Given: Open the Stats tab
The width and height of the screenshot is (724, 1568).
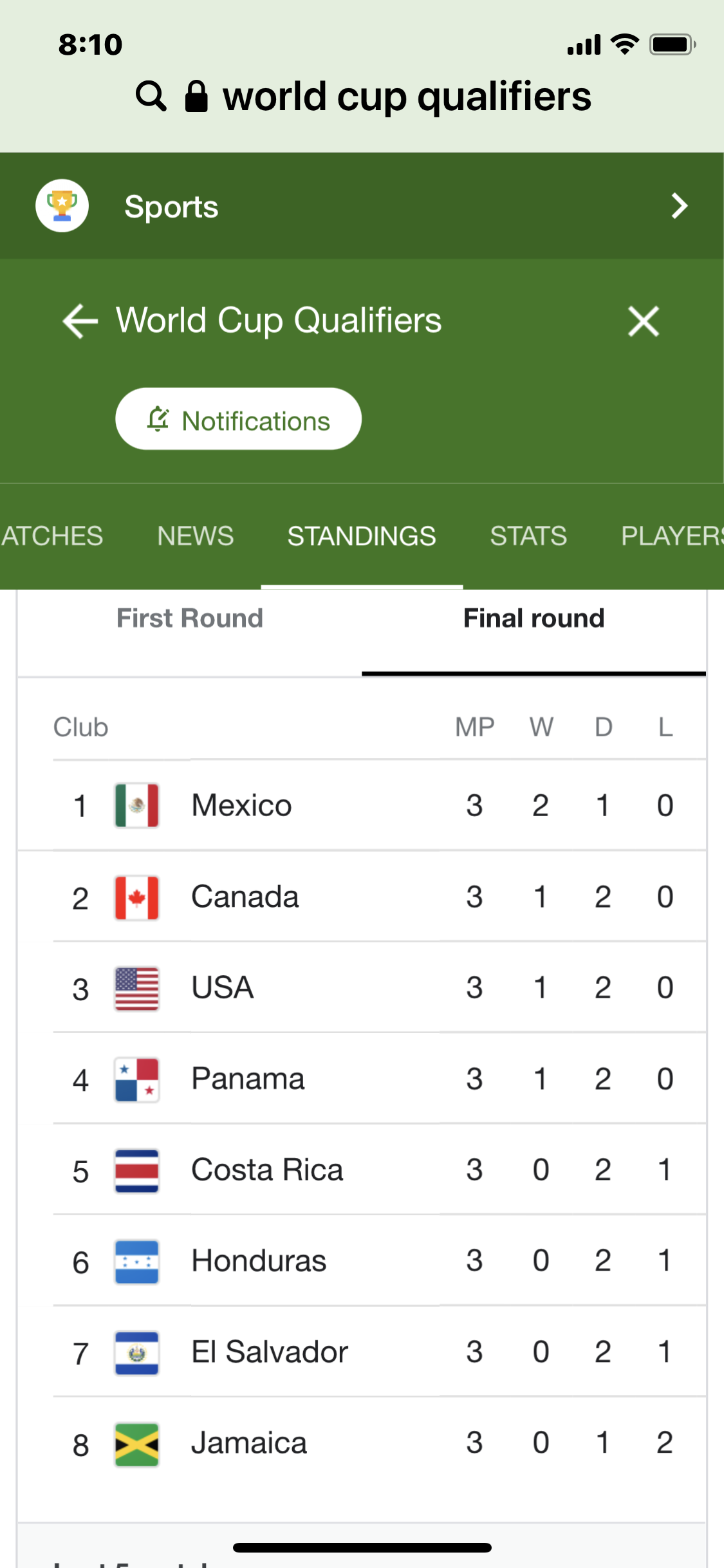Looking at the screenshot, I should pos(528,536).
